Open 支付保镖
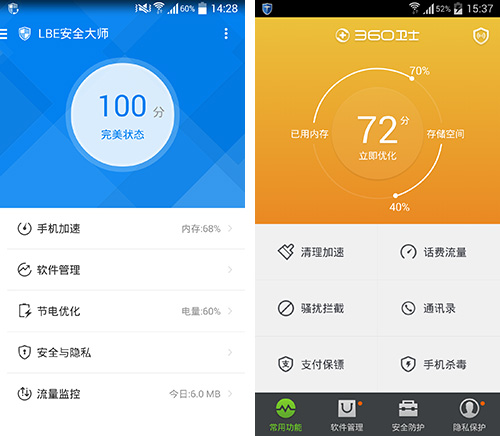The width and height of the screenshot is (500, 436). point(316,364)
